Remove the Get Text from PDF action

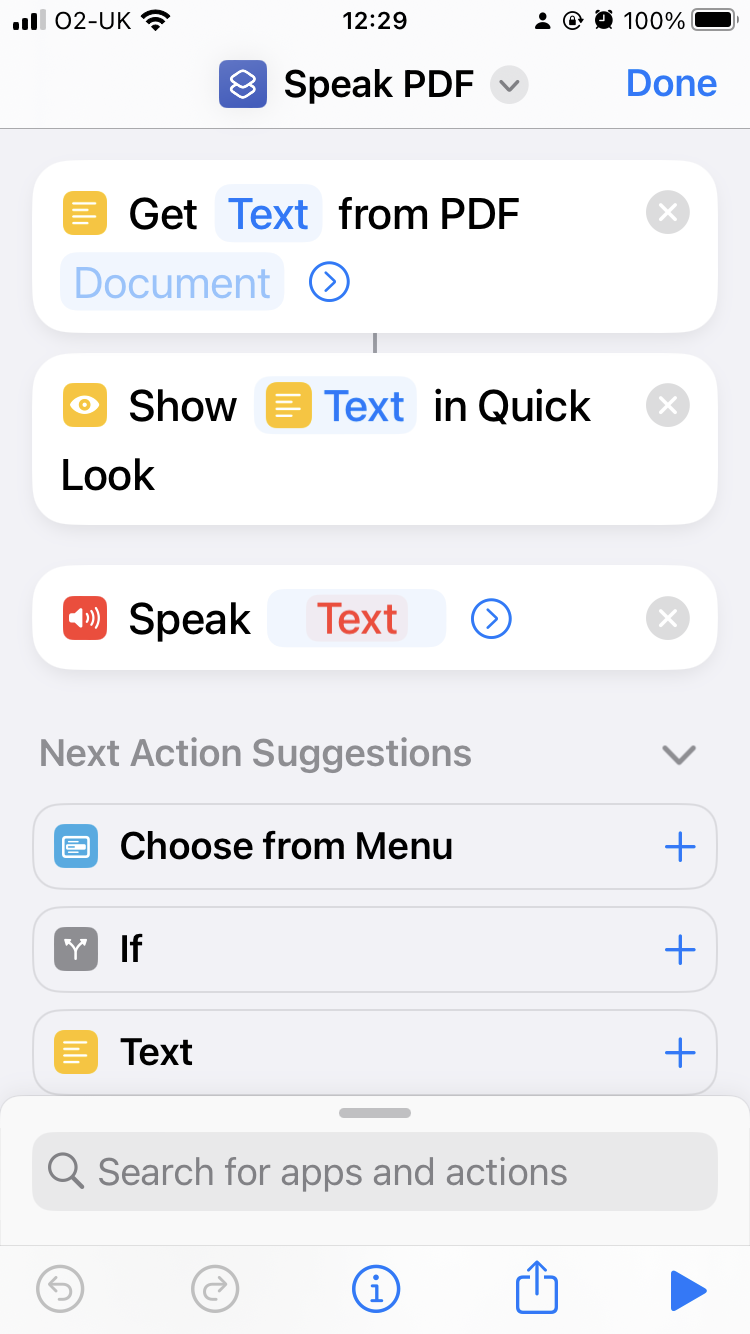tap(667, 213)
